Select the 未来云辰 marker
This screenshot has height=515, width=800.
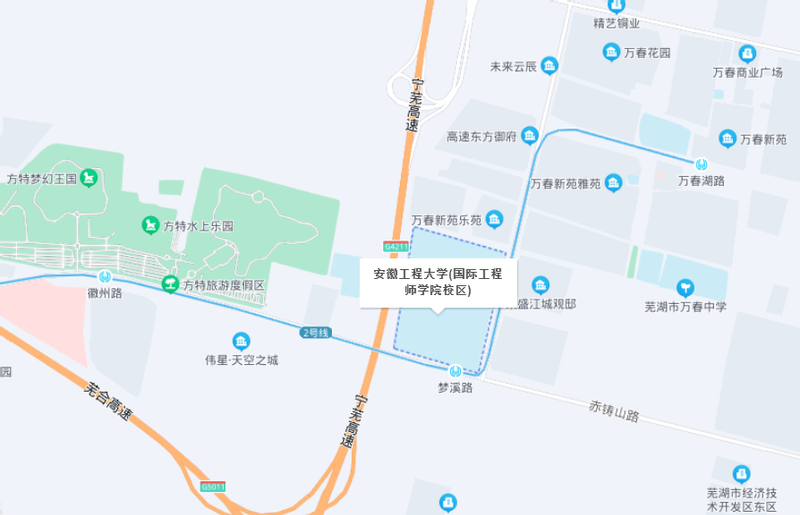pyautogui.click(x=548, y=66)
